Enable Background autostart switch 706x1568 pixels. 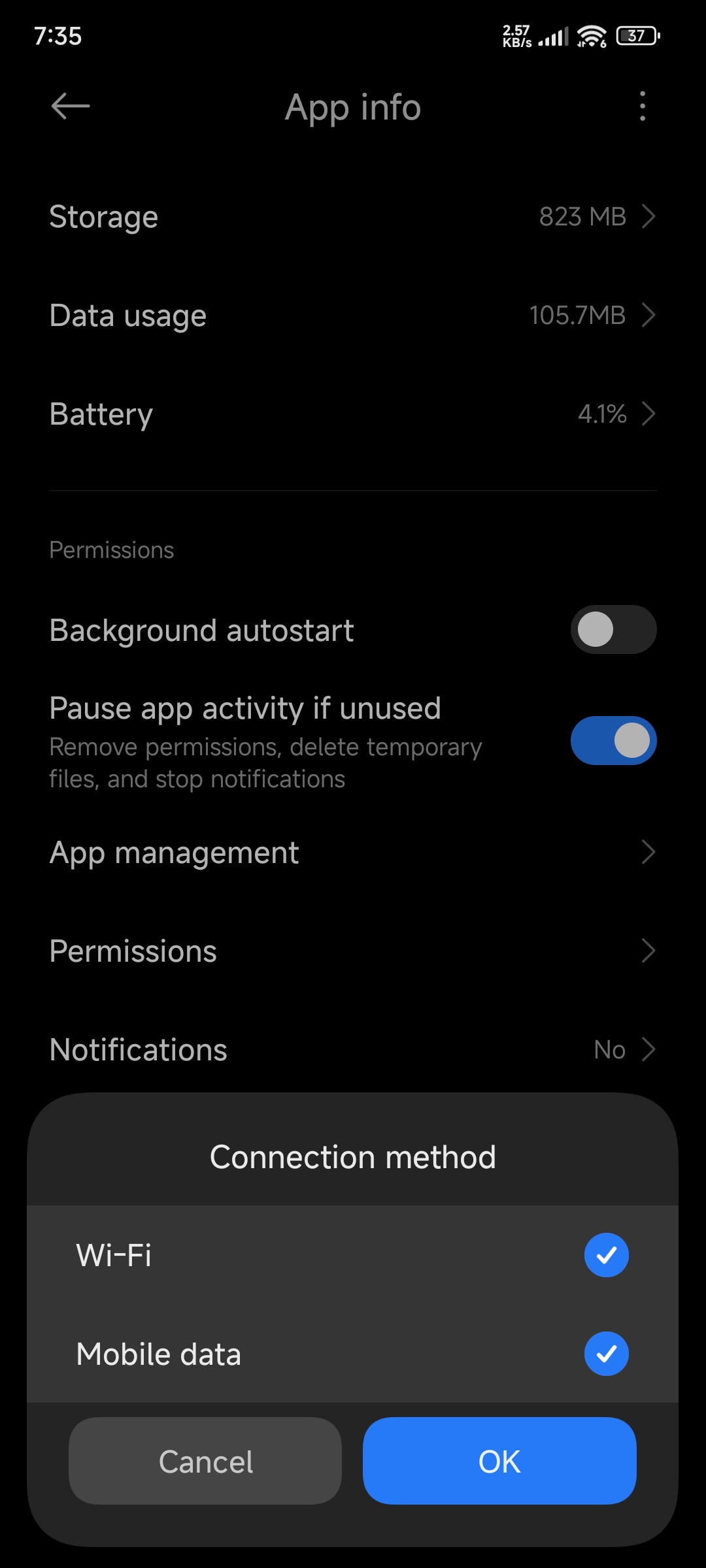pos(613,630)
